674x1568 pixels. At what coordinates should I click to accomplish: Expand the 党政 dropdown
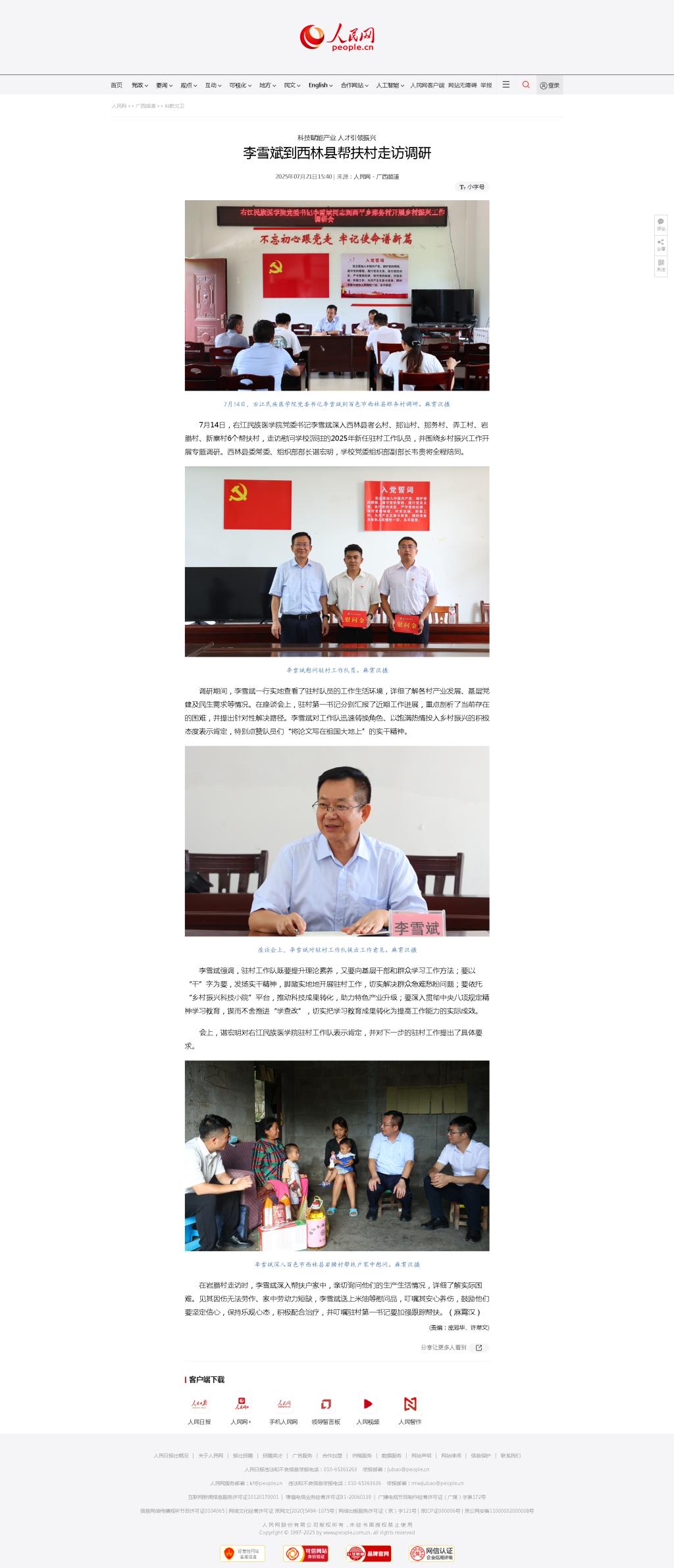pyautogui.click(x=140, y=86)
